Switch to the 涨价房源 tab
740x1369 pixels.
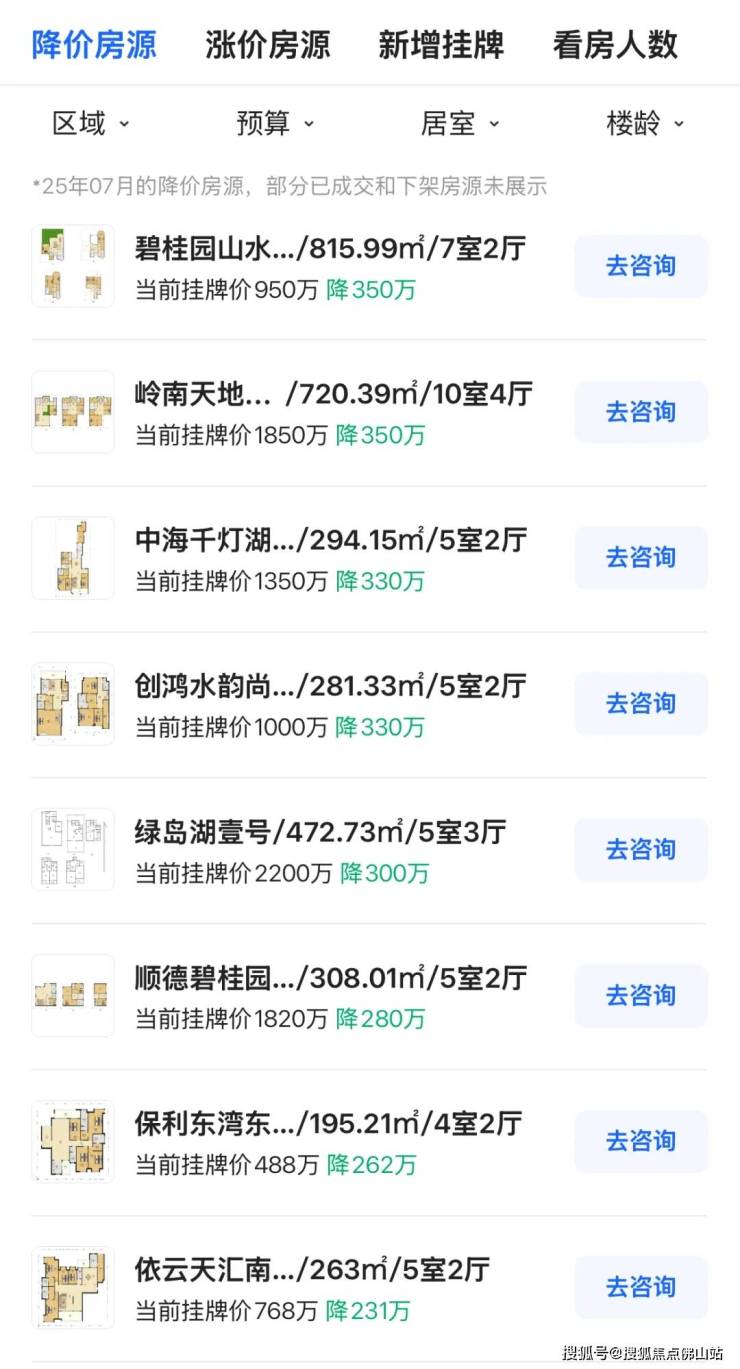pyautogui.click(x=267, y=45)
